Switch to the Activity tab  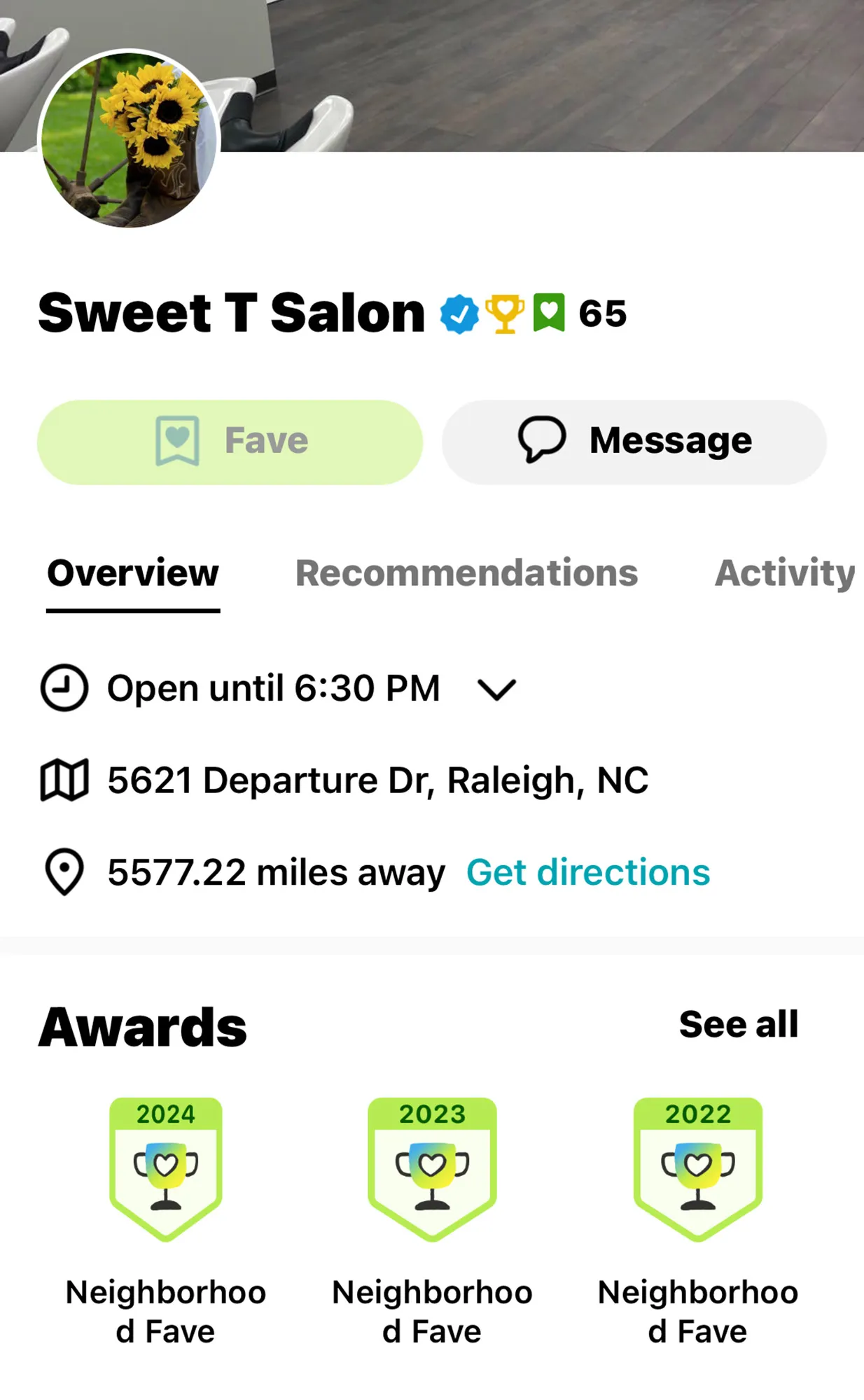coord(784,573)
